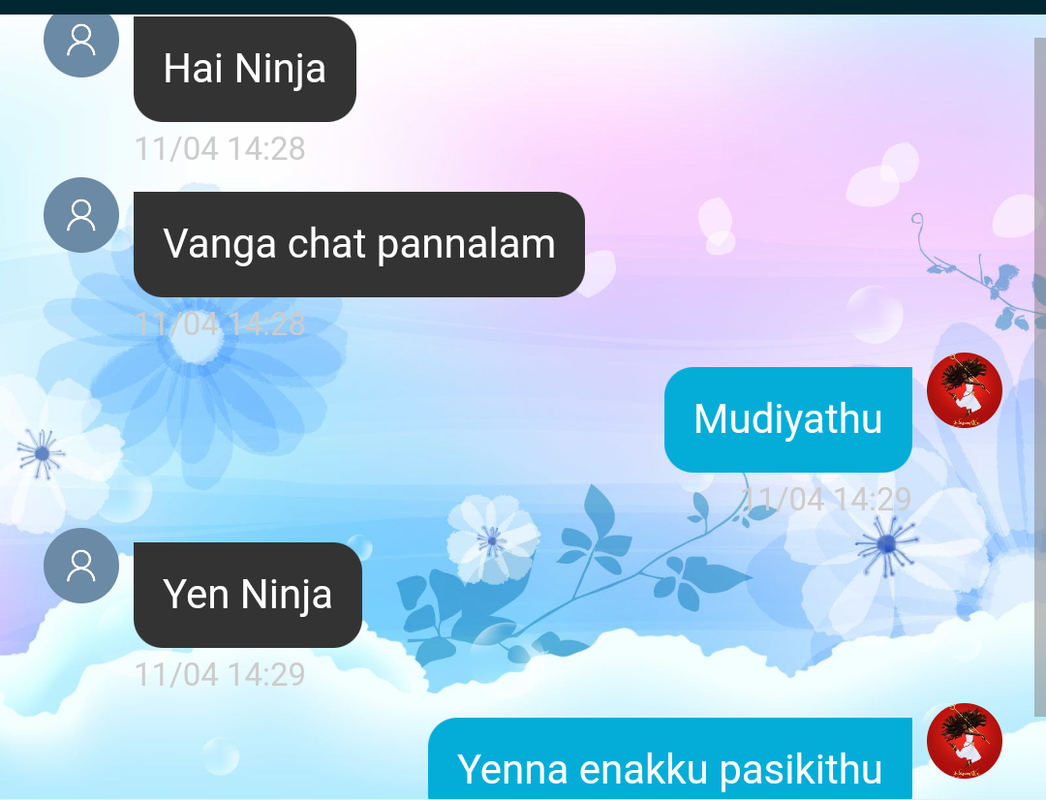Image resolution: width=1046 pixels, height=800 pixels.
Task: Tap the avatar beside 'Vanga chat pannalam'
Action: pyautogui.click(x=81, y=215)
